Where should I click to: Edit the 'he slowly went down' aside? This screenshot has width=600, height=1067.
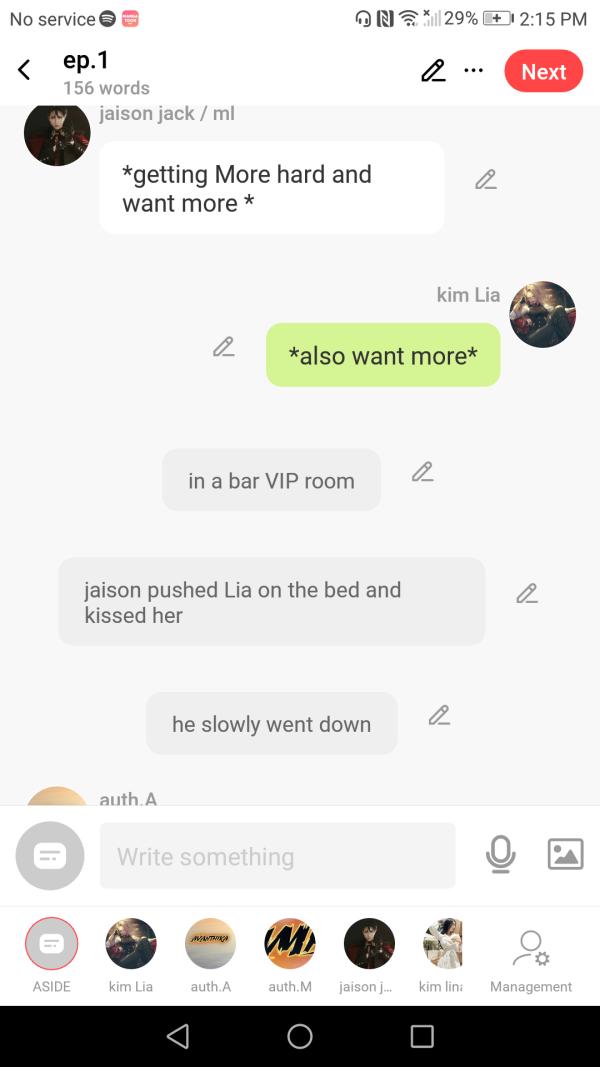coord(439,715)
